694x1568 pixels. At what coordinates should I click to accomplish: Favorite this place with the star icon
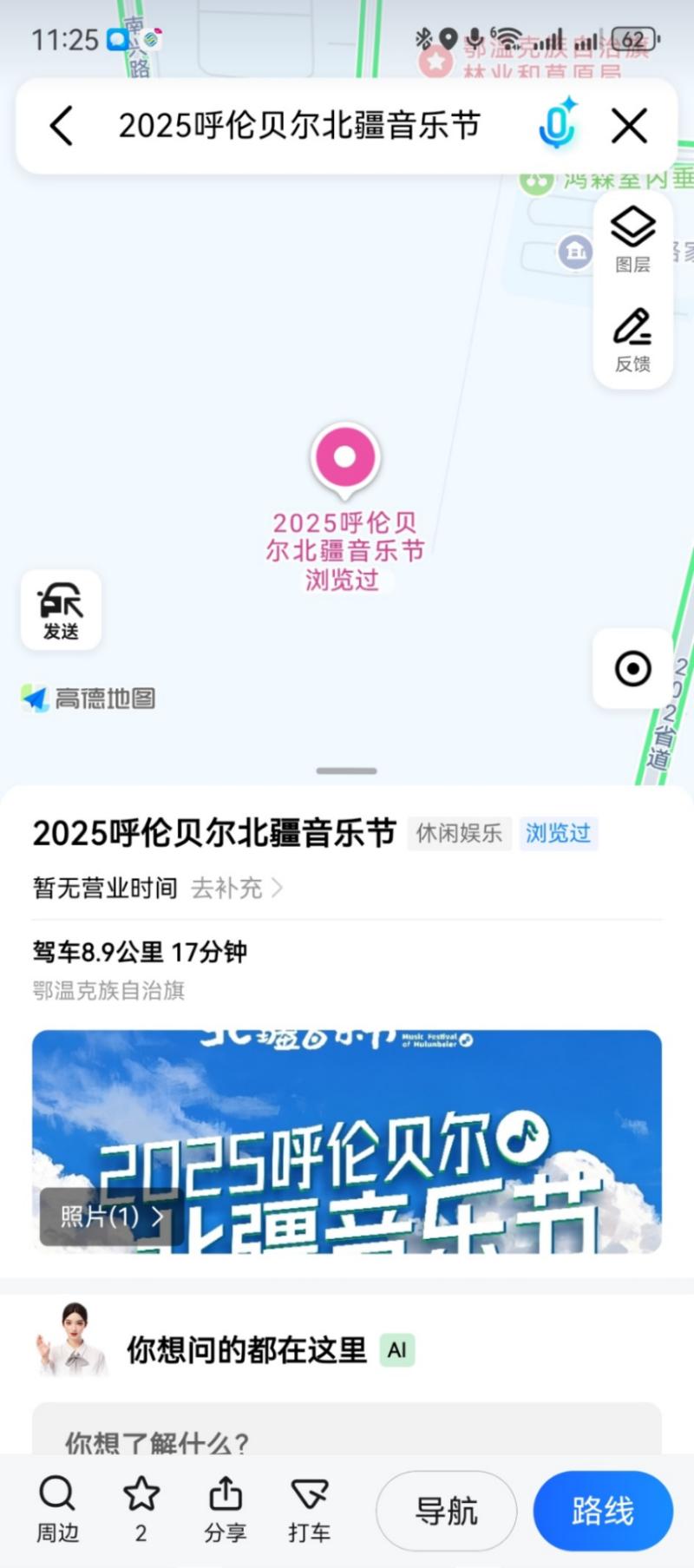pyautogui.click(x=141, y=1509)
